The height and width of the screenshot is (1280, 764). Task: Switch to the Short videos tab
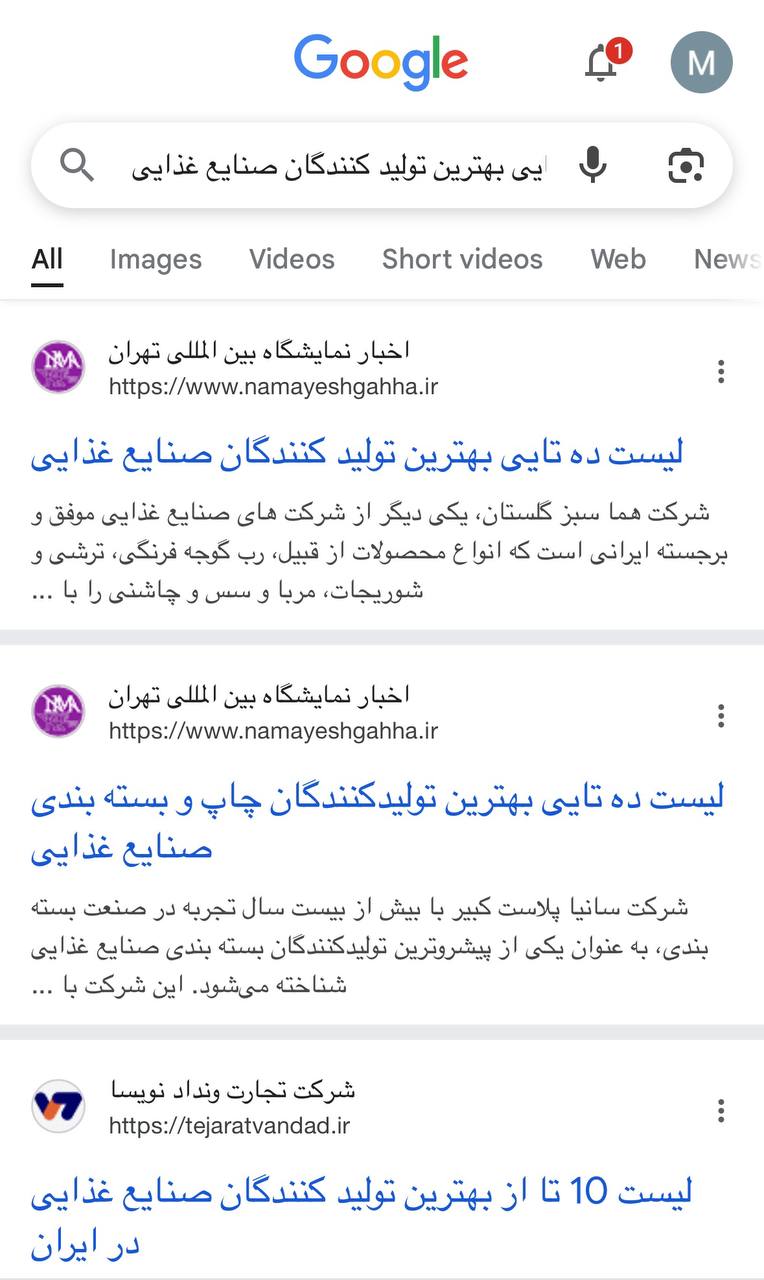[462, 259]
